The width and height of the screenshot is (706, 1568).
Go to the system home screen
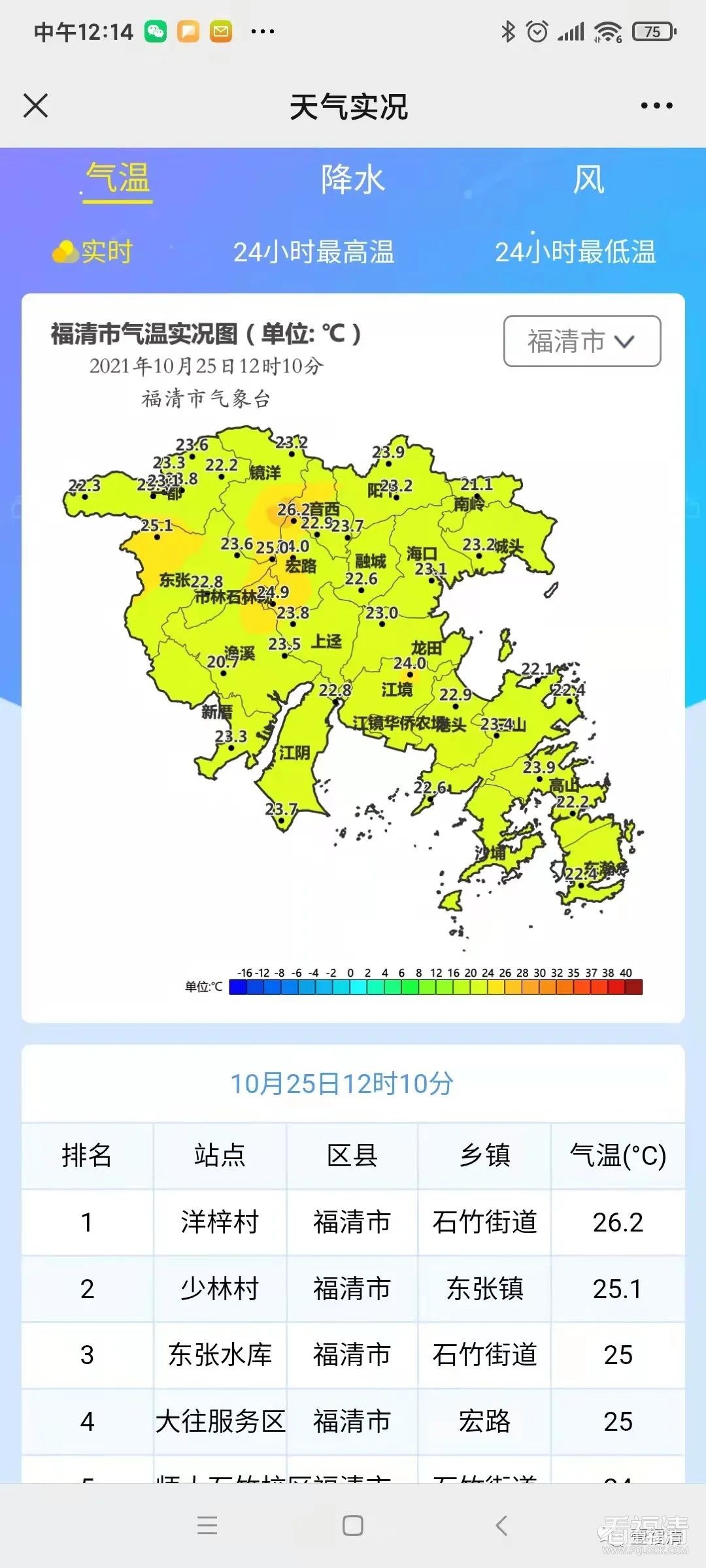click(x=353, y=1526)
